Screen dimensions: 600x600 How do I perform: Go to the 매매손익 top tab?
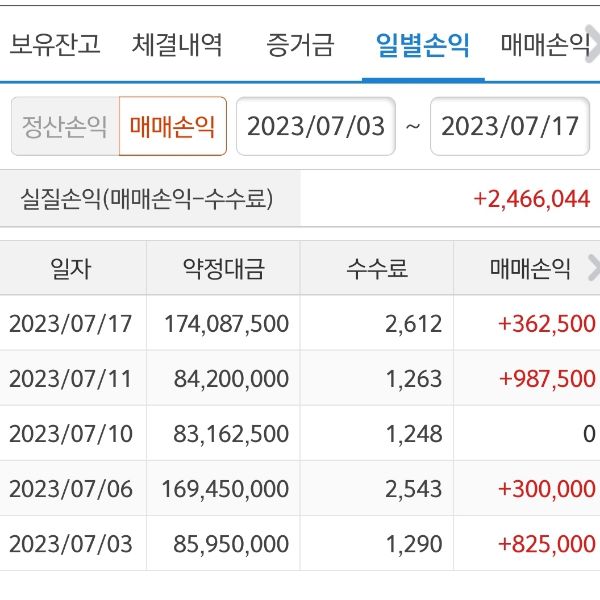[545, 45]
